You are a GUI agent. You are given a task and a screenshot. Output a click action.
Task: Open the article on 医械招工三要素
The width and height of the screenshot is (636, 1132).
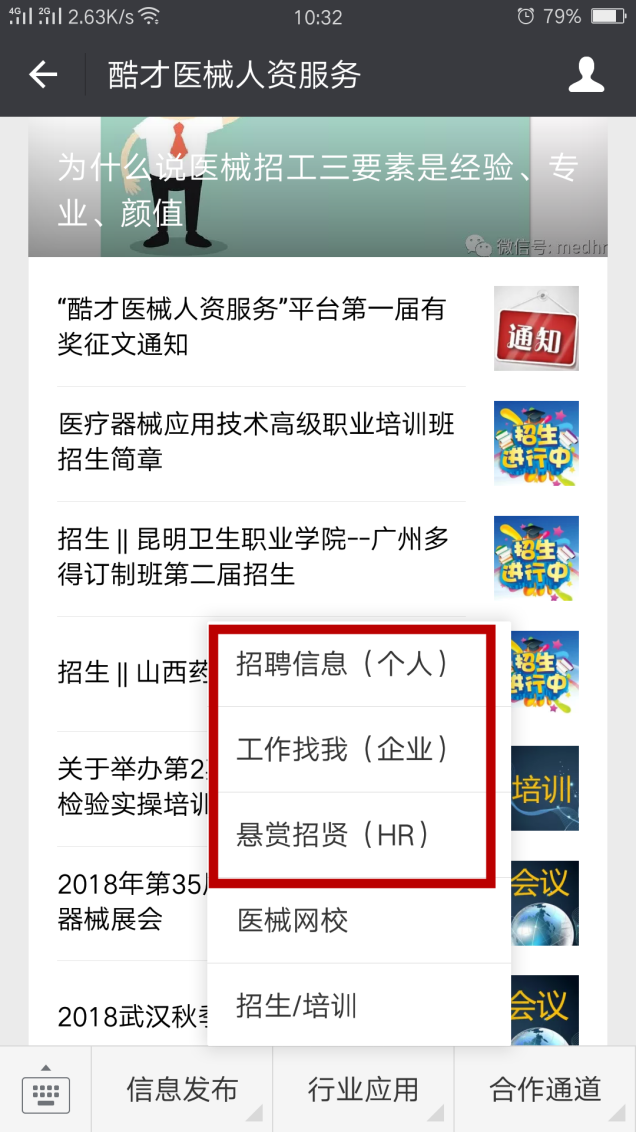[317, 187]
